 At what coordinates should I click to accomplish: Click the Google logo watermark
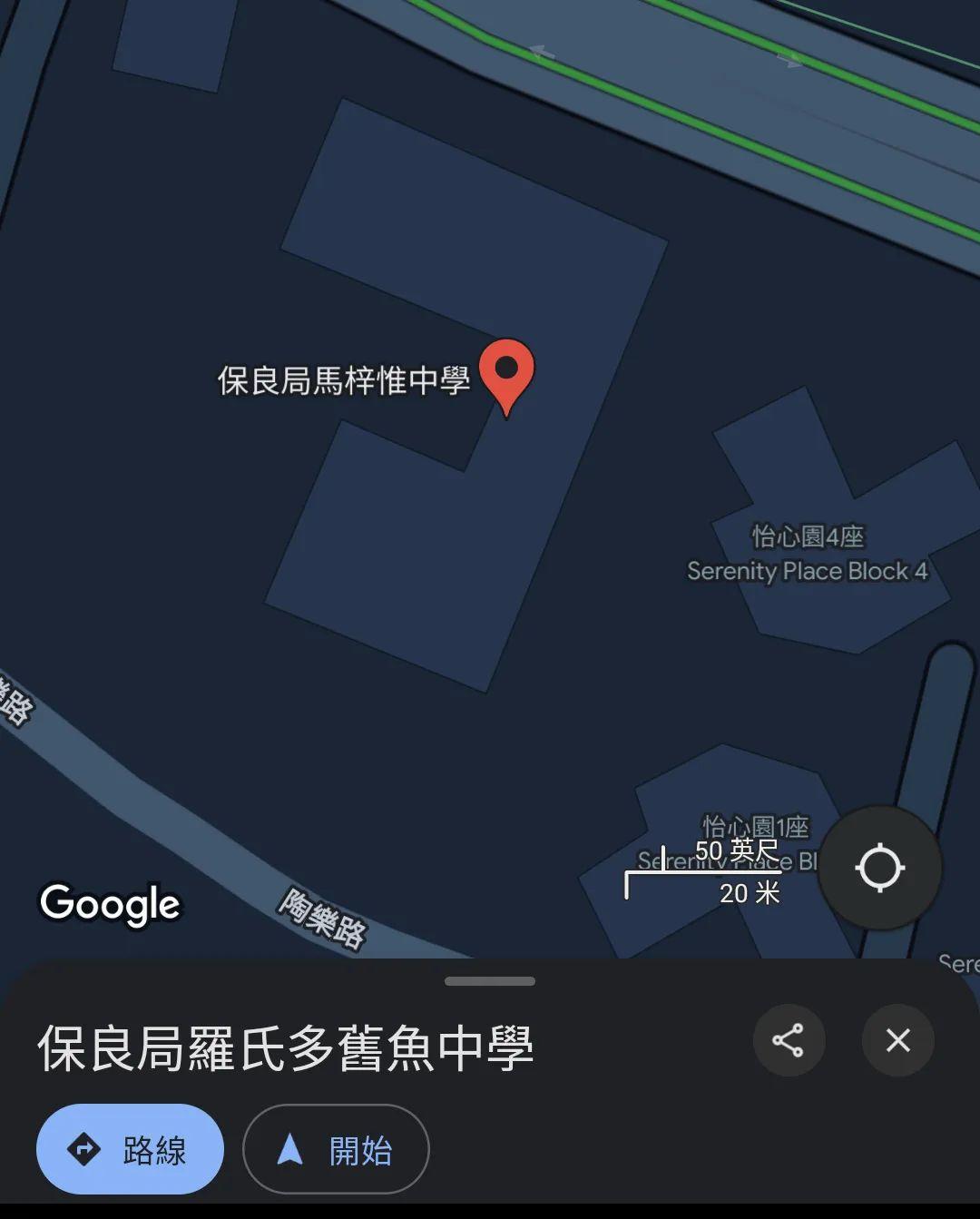pyautogui.click(x=110, y=905)
